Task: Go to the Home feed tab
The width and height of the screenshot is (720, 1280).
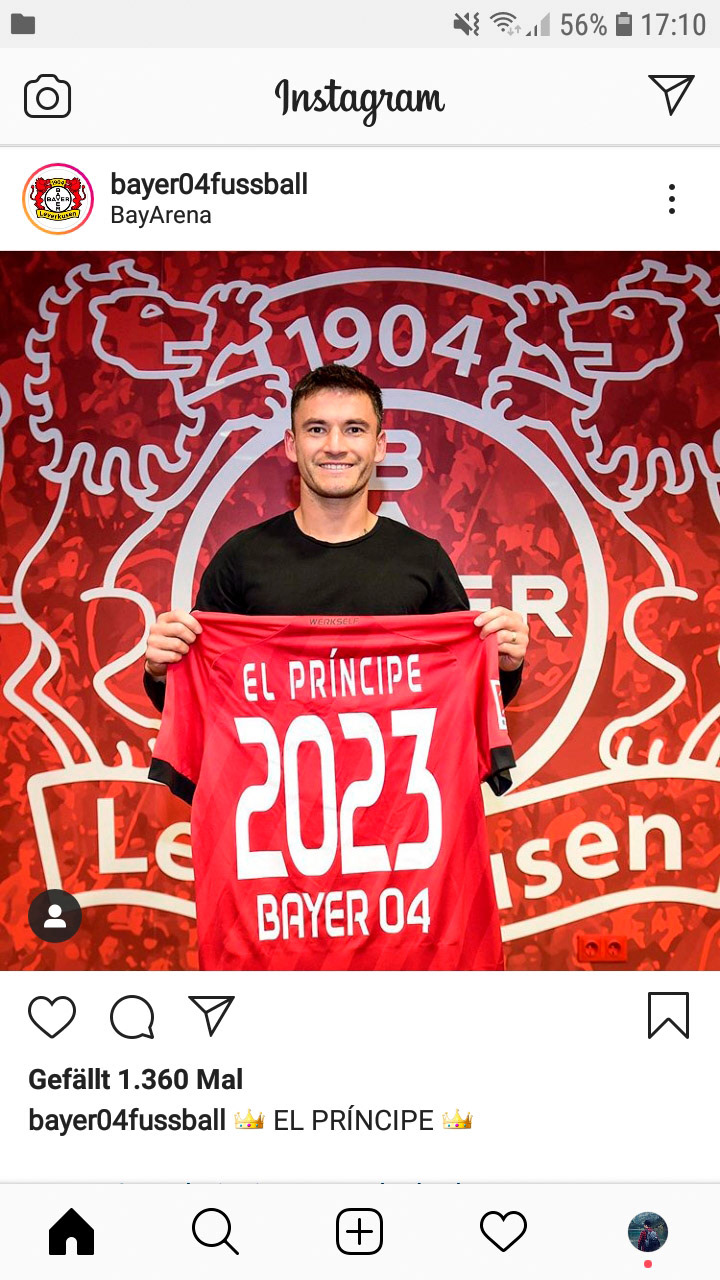Action: click(x=72, y=1232)
